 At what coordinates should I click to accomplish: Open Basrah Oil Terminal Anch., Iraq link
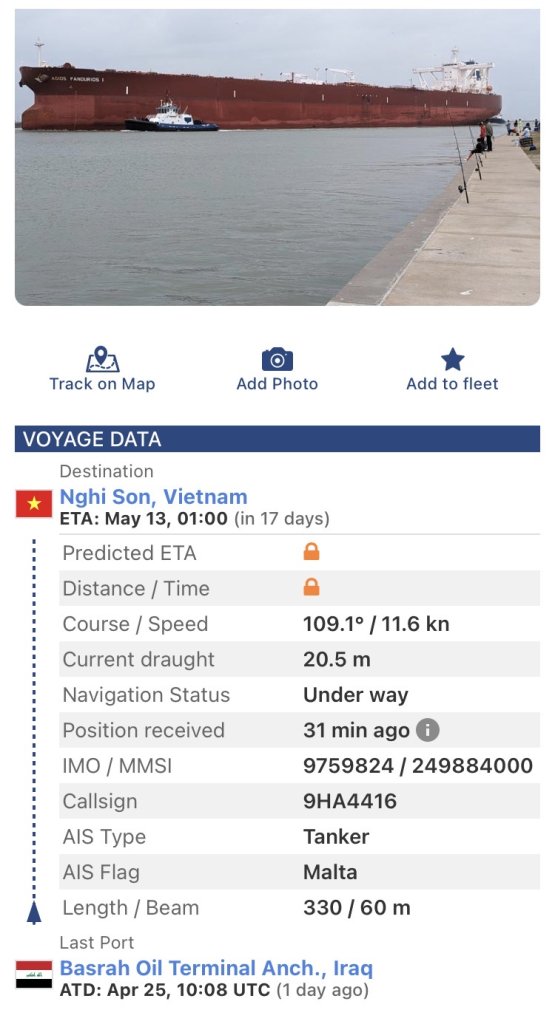216,968
